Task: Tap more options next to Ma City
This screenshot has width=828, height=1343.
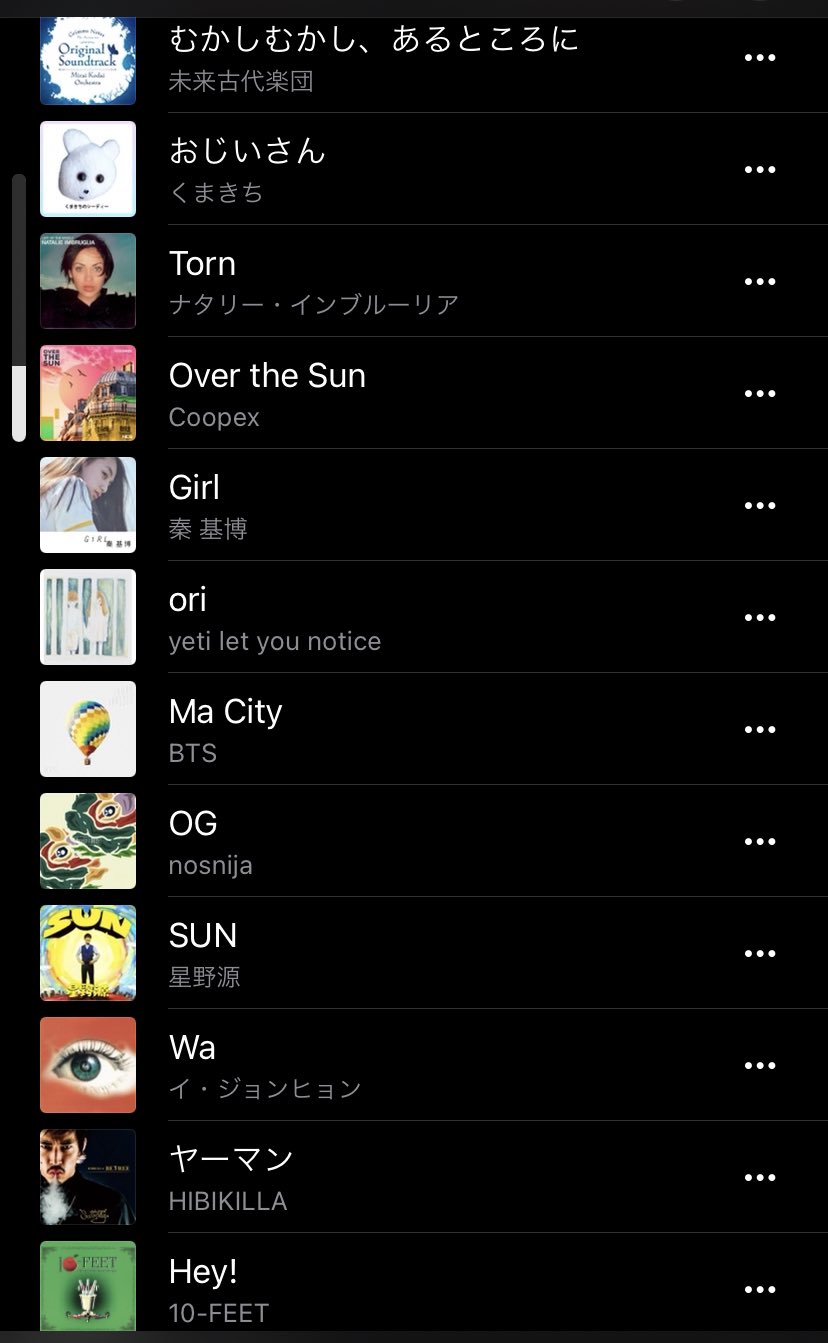Action: 760,729
